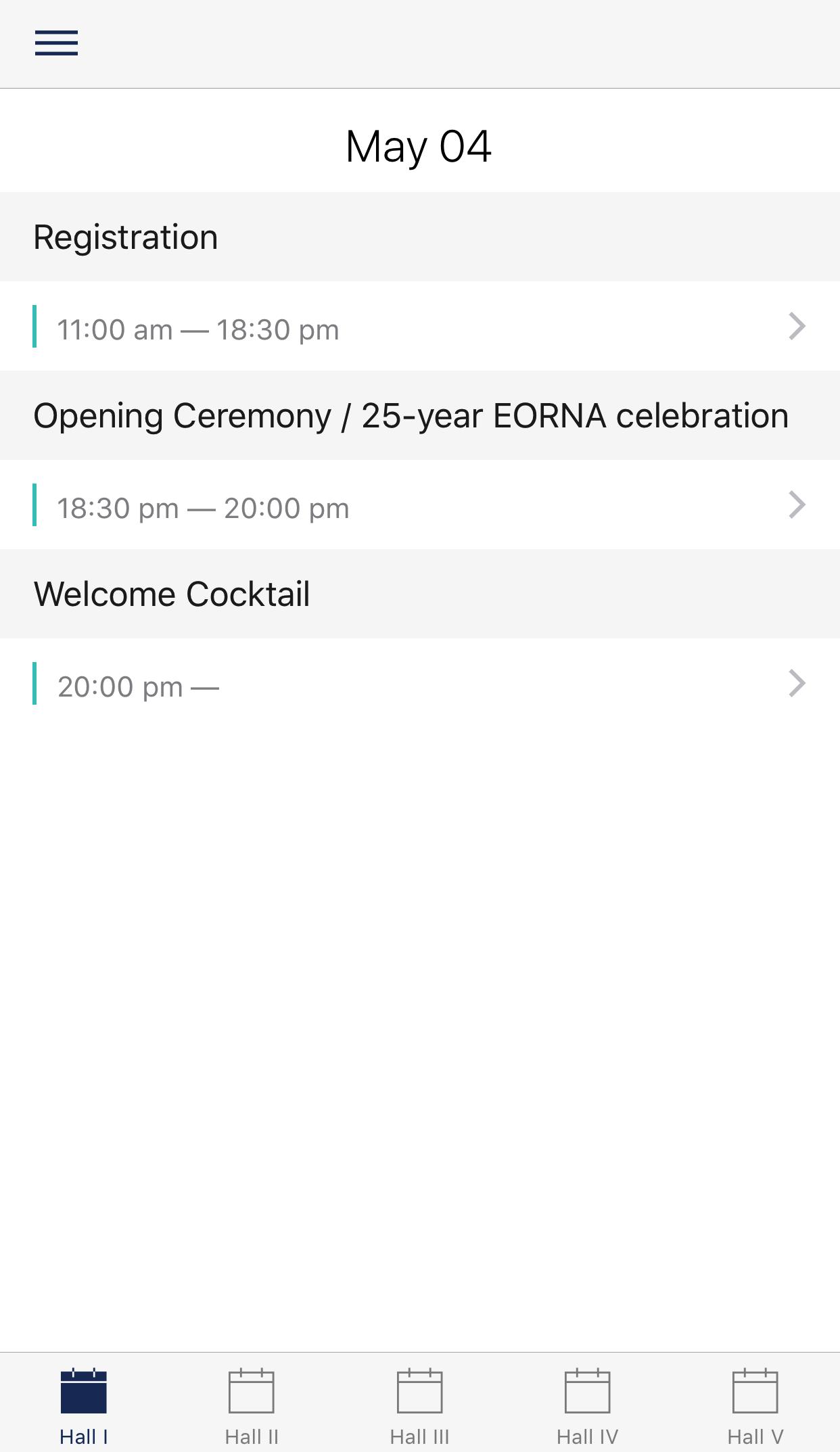The image size is (840, 1452).
Task: Click the Registration section header
Action: click(x=126, y=237)
